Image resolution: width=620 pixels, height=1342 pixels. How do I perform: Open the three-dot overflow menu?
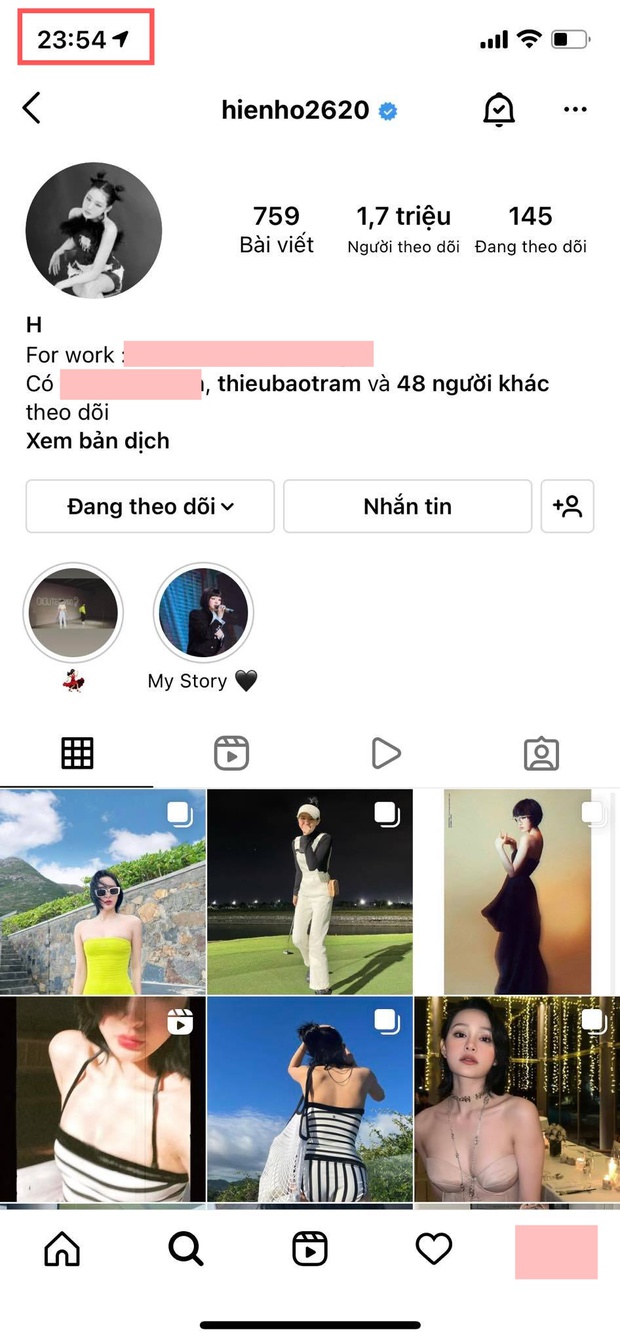(x=575, y=110)
